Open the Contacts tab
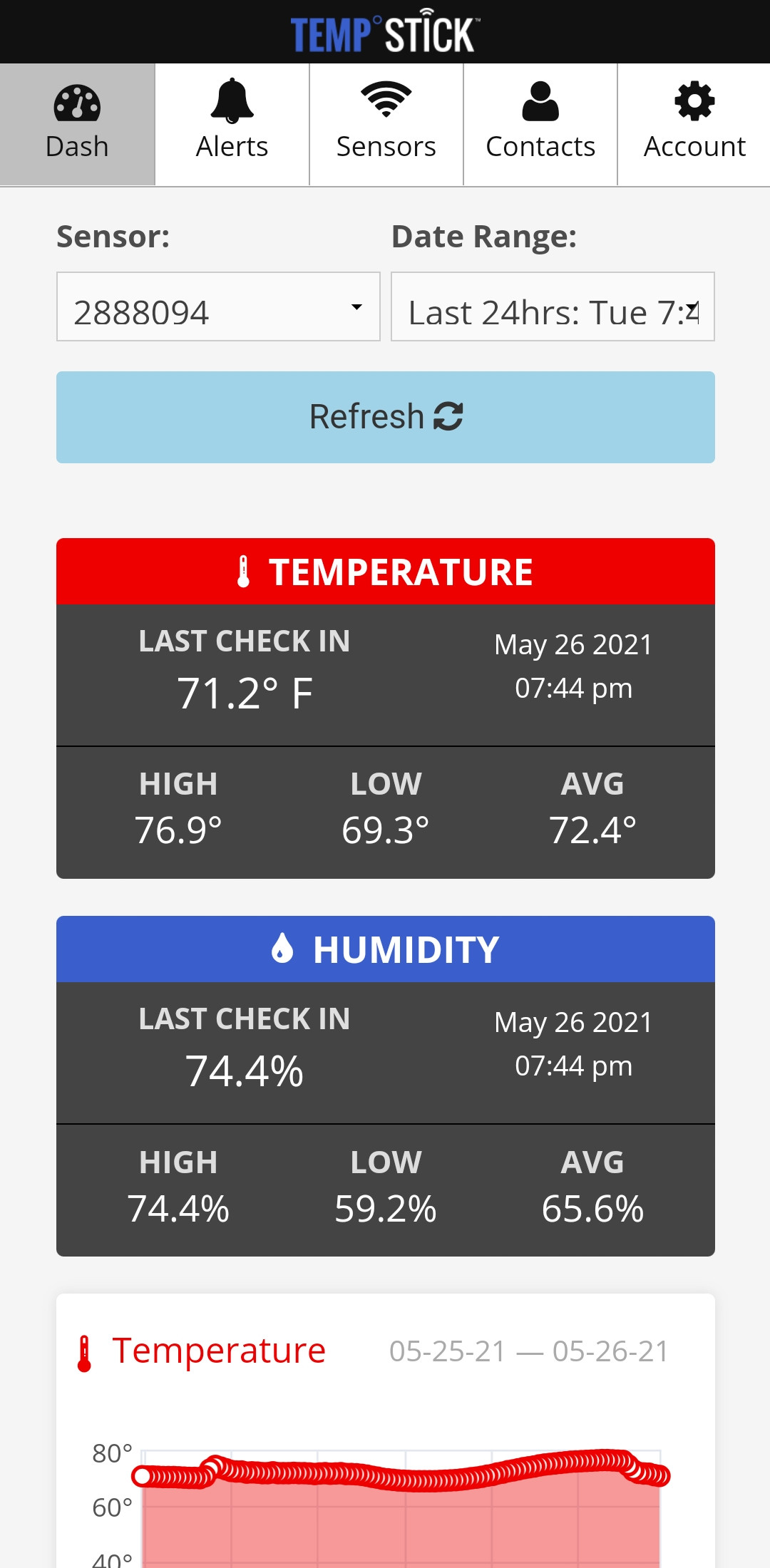The height and width of the screenshot is (1568, 770). tap(540, 125)
